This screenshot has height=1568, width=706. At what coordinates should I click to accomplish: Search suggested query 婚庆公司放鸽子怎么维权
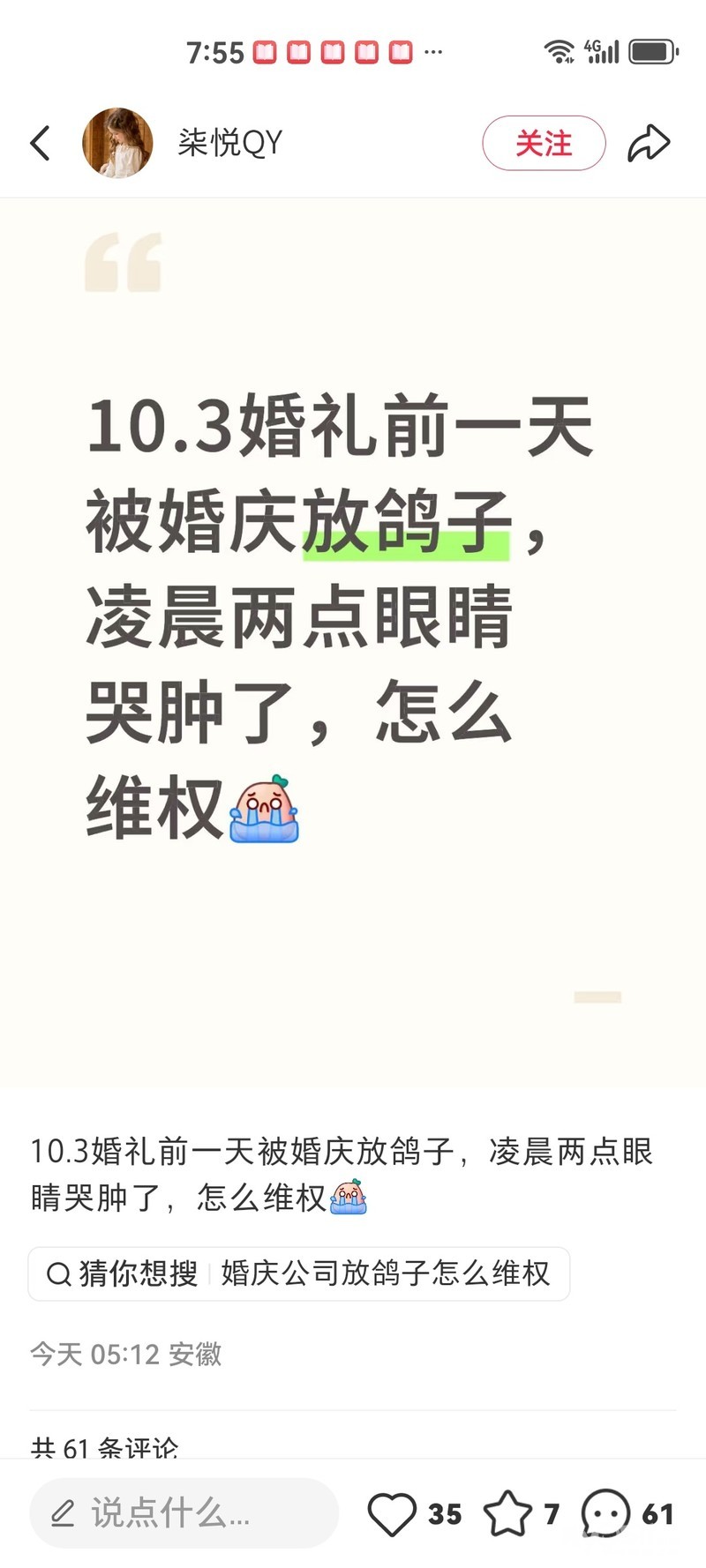pos(298,1273)
